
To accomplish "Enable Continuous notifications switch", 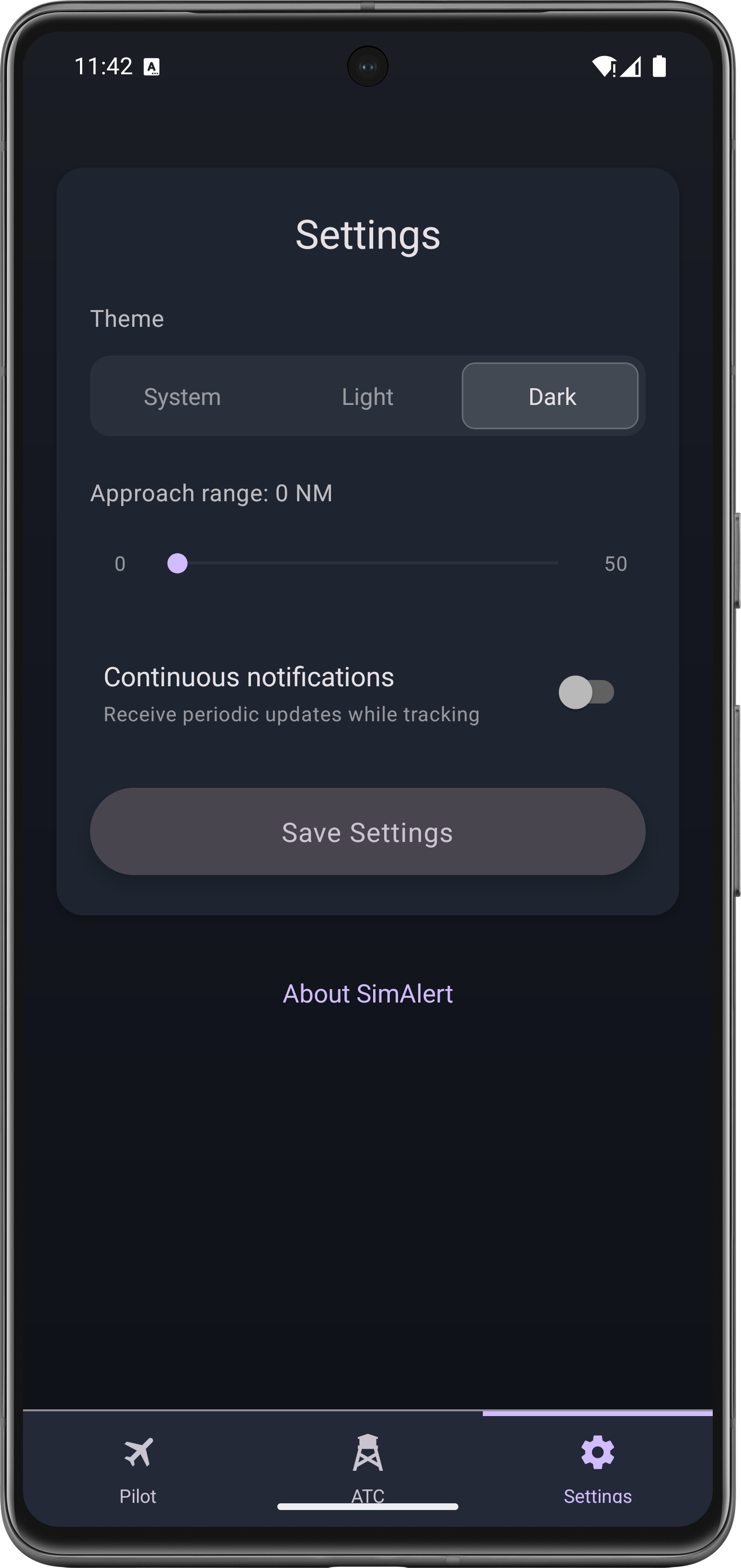I will pyautogui.click(x=586, y=692).
